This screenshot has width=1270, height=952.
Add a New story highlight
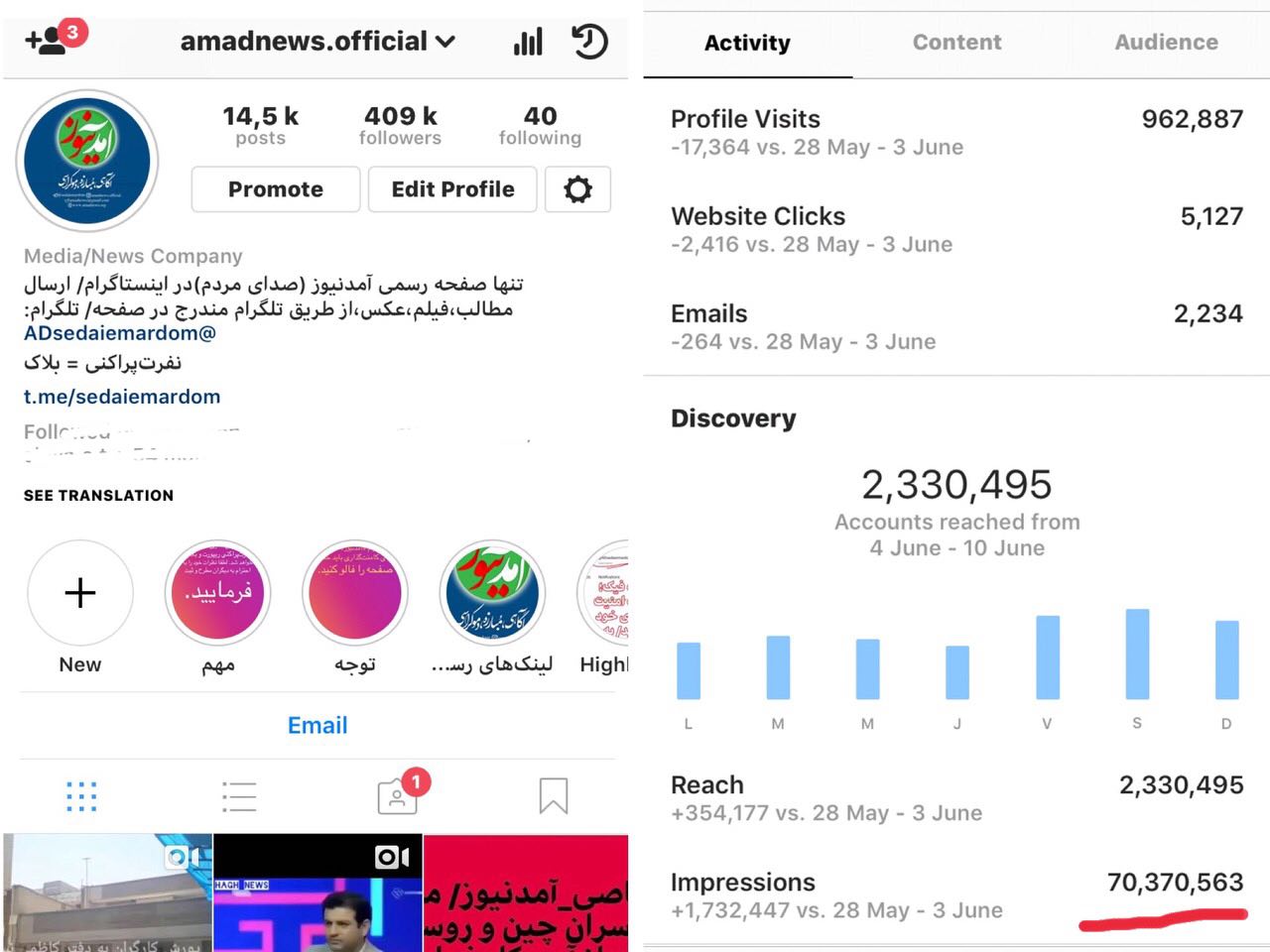80,593
